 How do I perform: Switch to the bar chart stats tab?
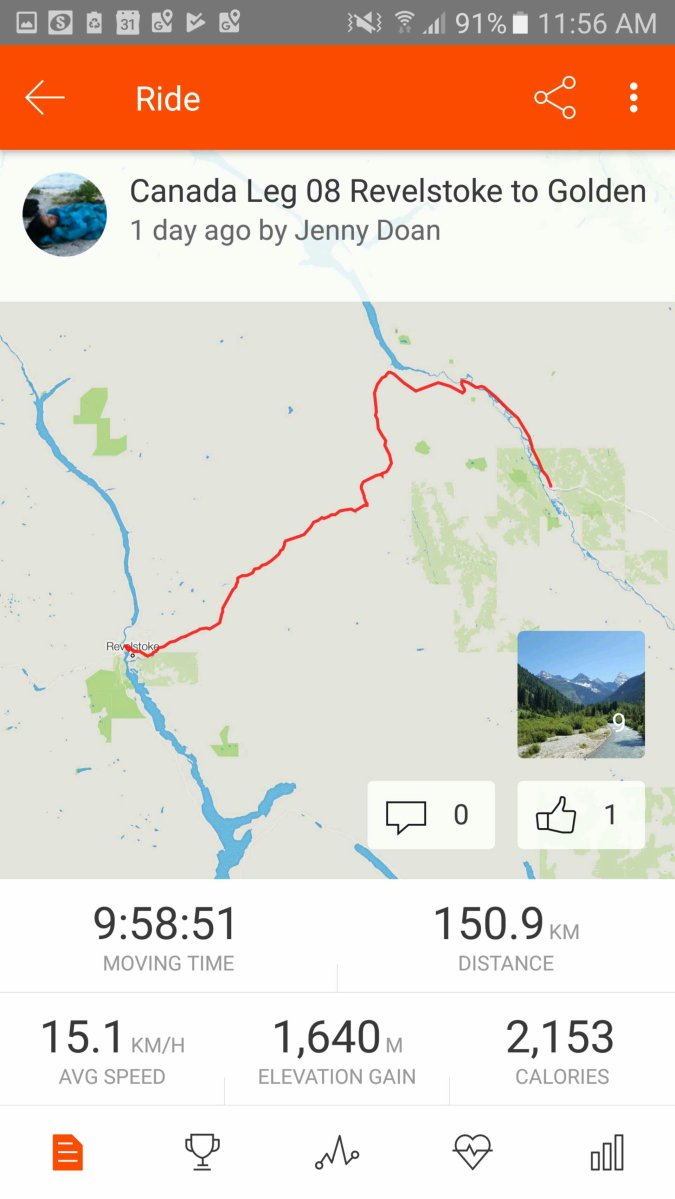(607, 1153)
